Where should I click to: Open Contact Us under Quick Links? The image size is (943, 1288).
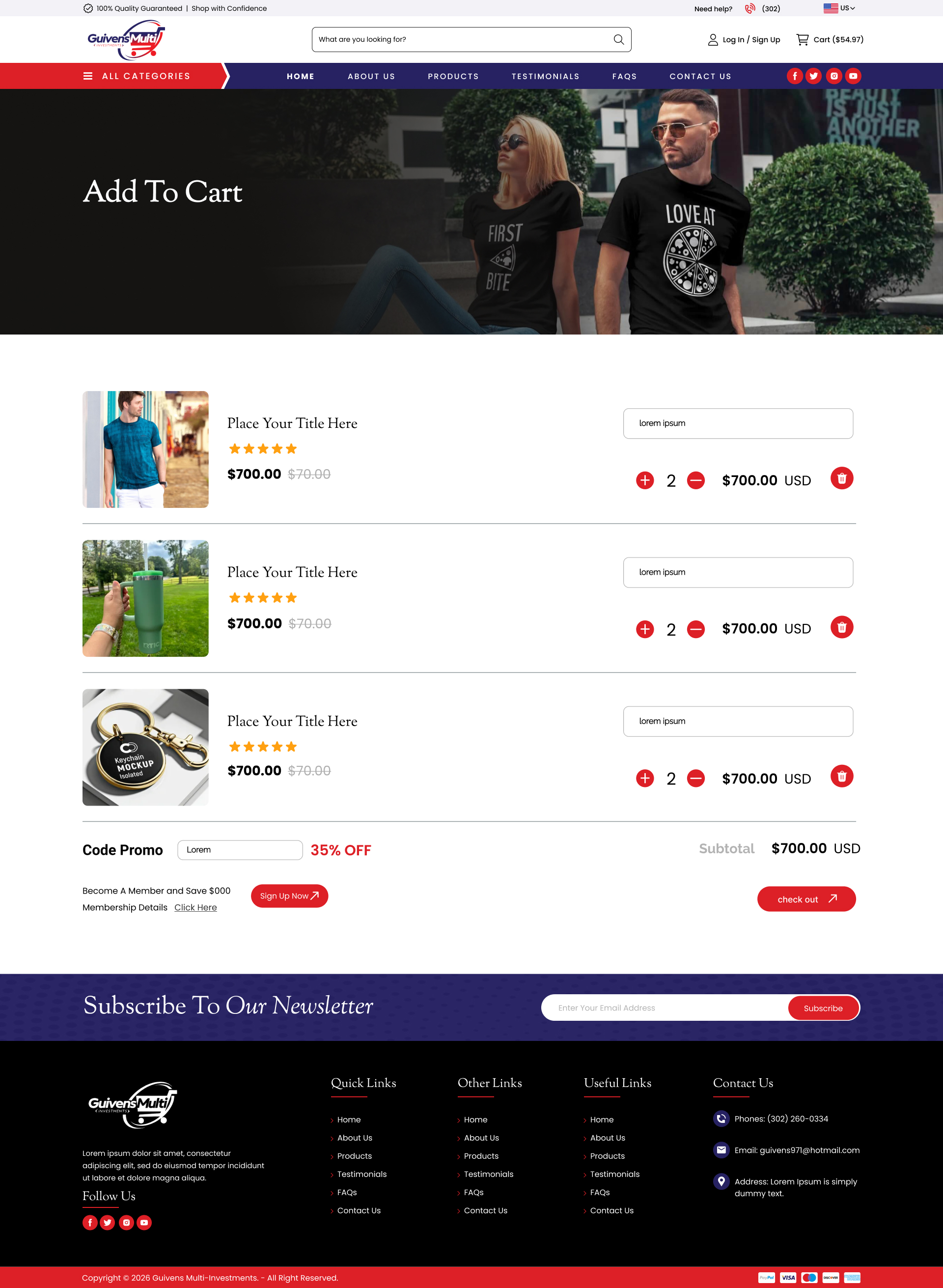359,1210
